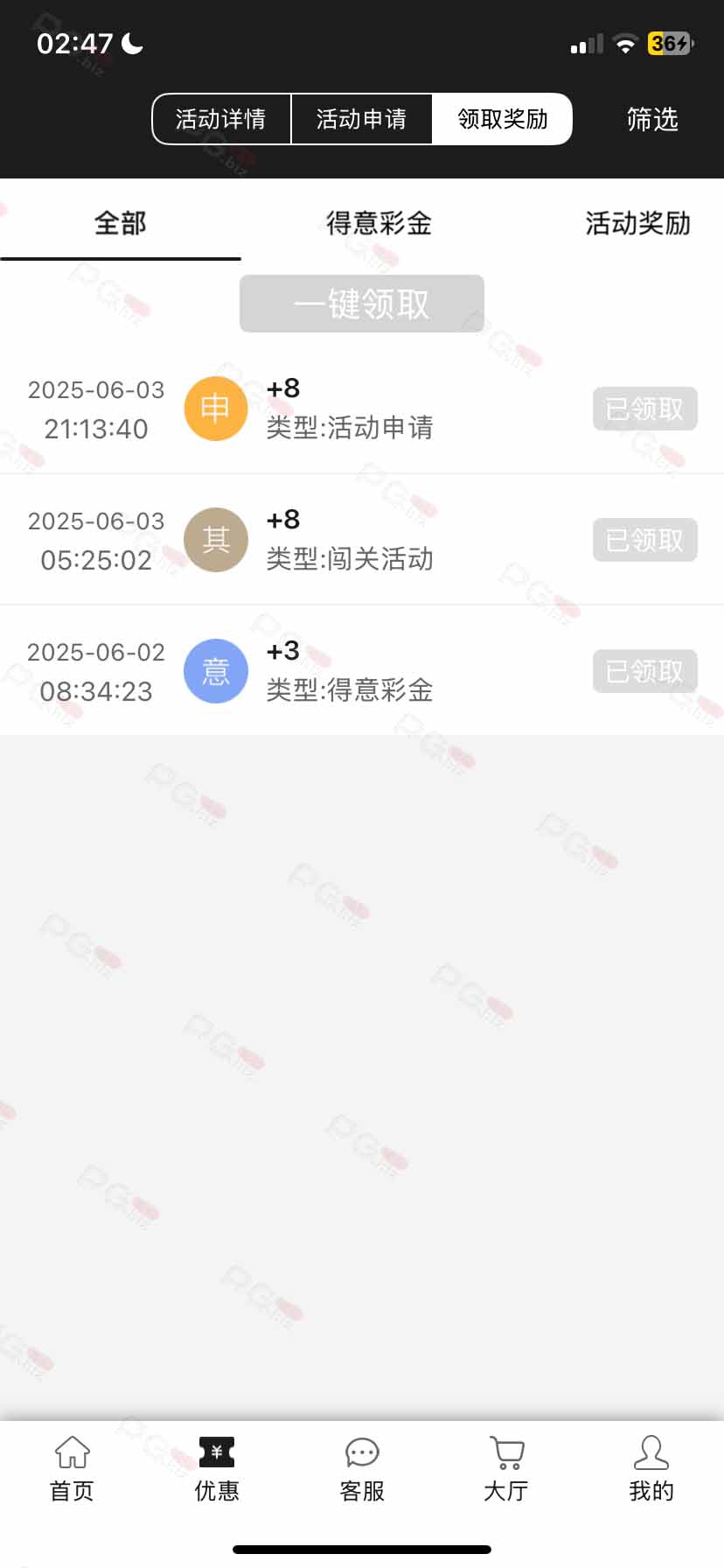
Task: Tap 已领取 on the 活动申请 reward
Action: pyautogui.click(x=644, y=409)
